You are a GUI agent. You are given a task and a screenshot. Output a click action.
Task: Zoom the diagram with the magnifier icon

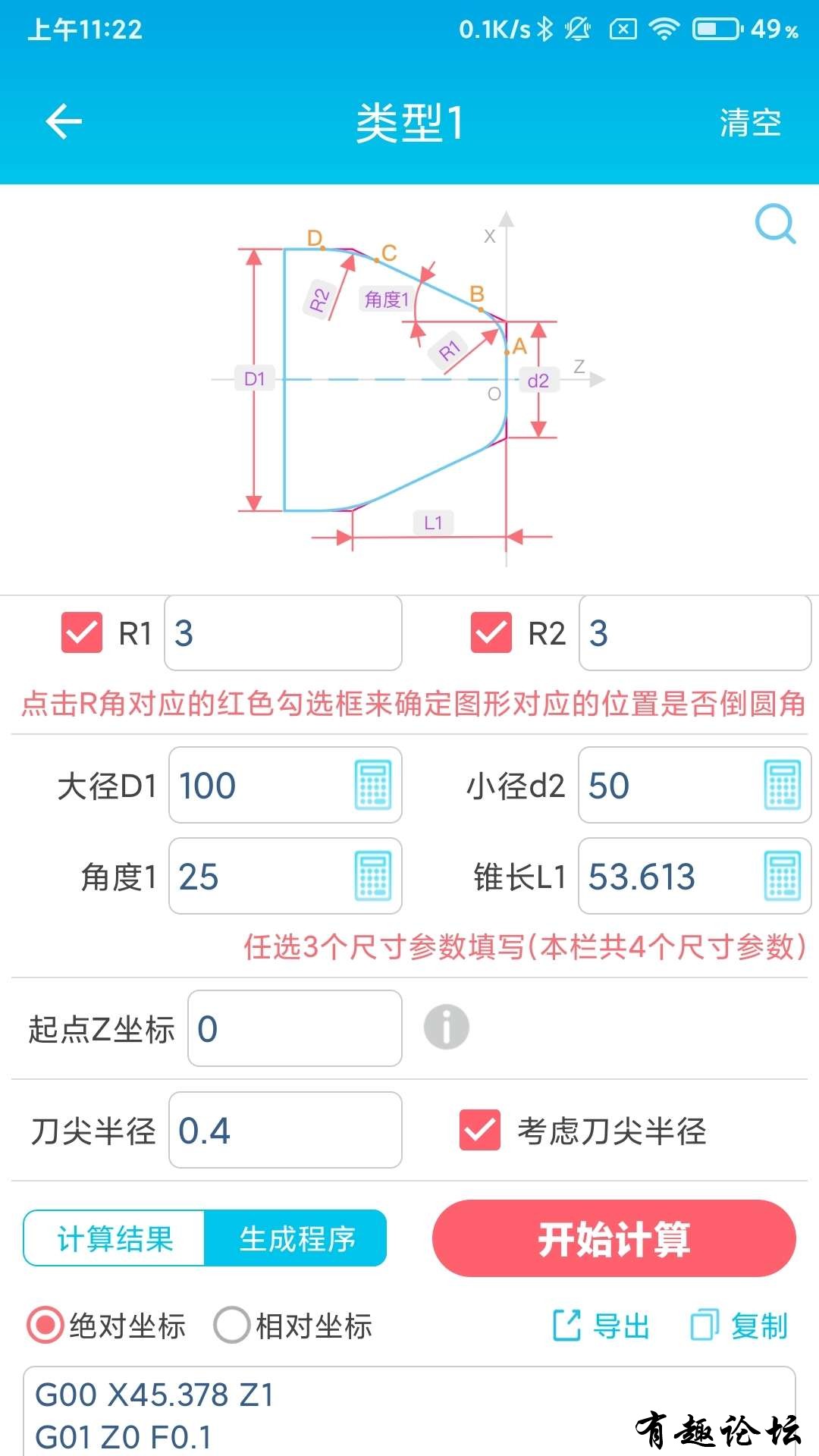pos(775,224)
